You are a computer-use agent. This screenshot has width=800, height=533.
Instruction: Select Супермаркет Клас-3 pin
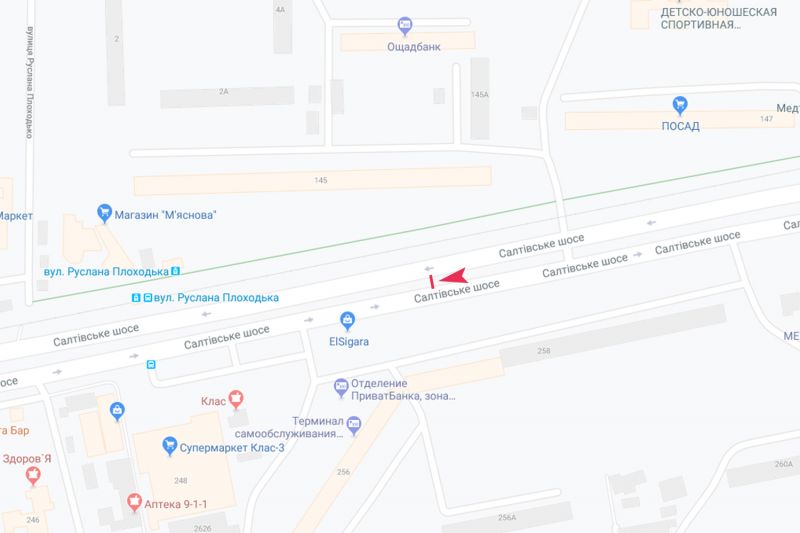[x=170, y=445]
